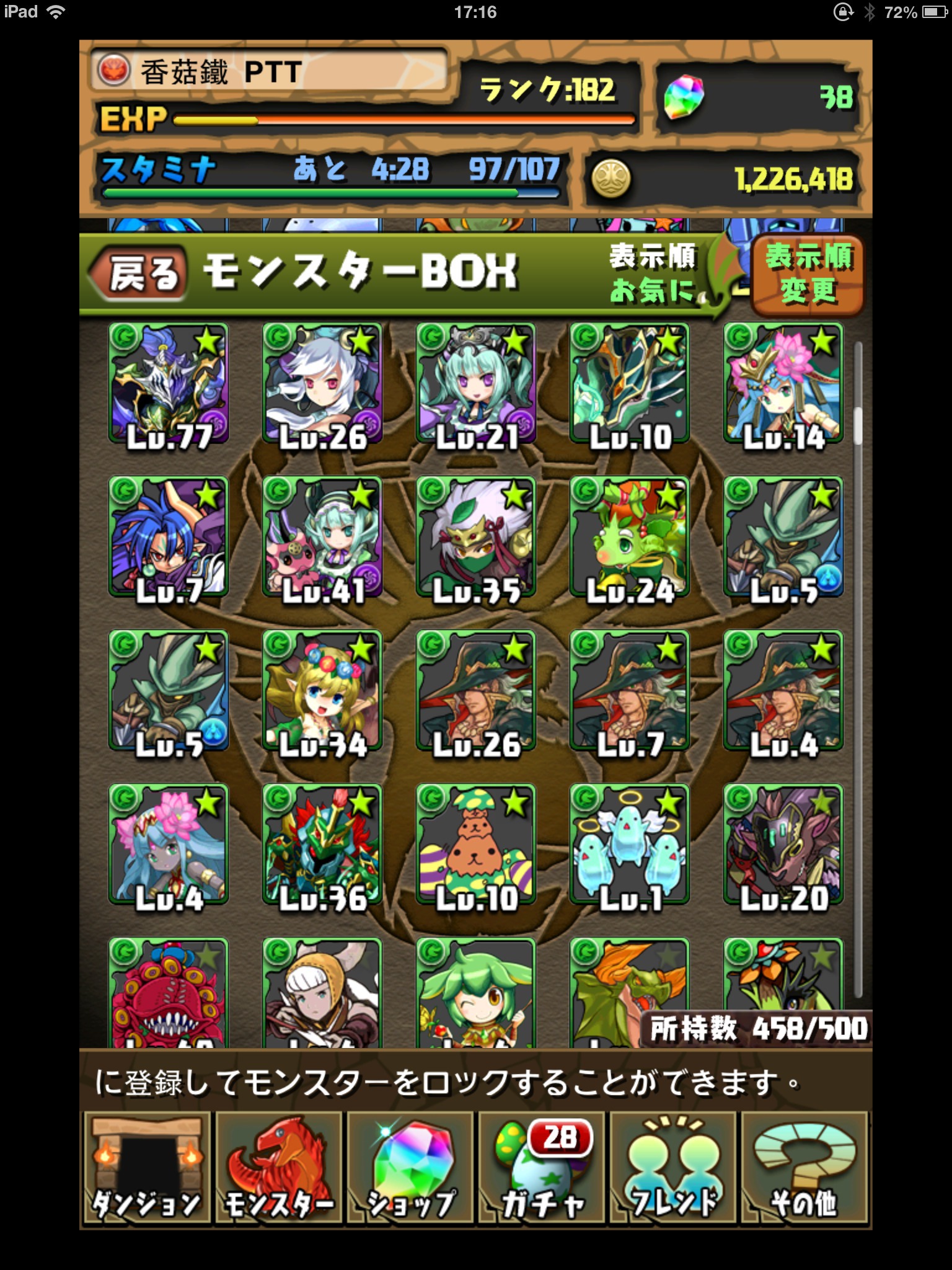Select the capybara egg monster
Image resolution: width=952 pixels, height=1270 pixels.
476,845
